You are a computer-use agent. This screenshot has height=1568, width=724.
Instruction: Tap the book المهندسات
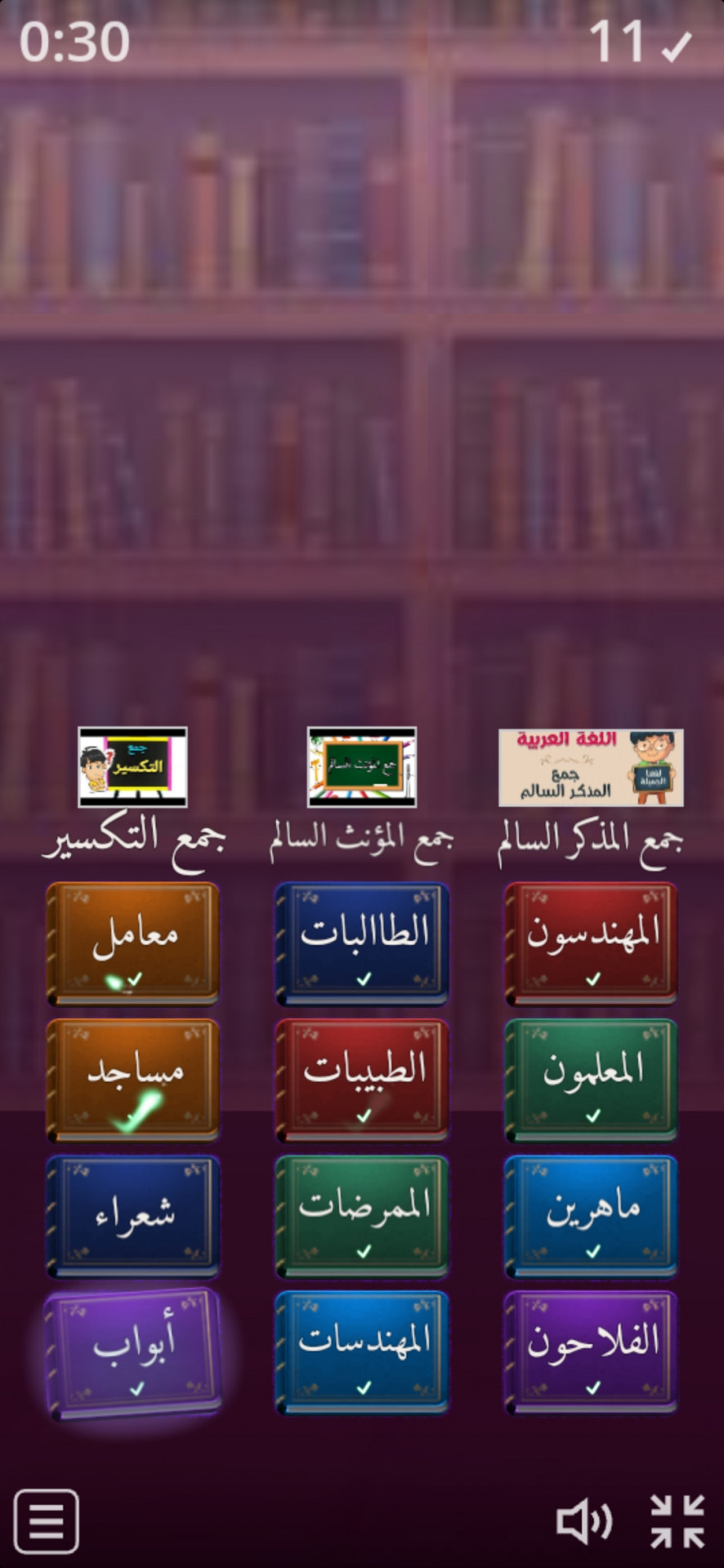coord(363,1351)
